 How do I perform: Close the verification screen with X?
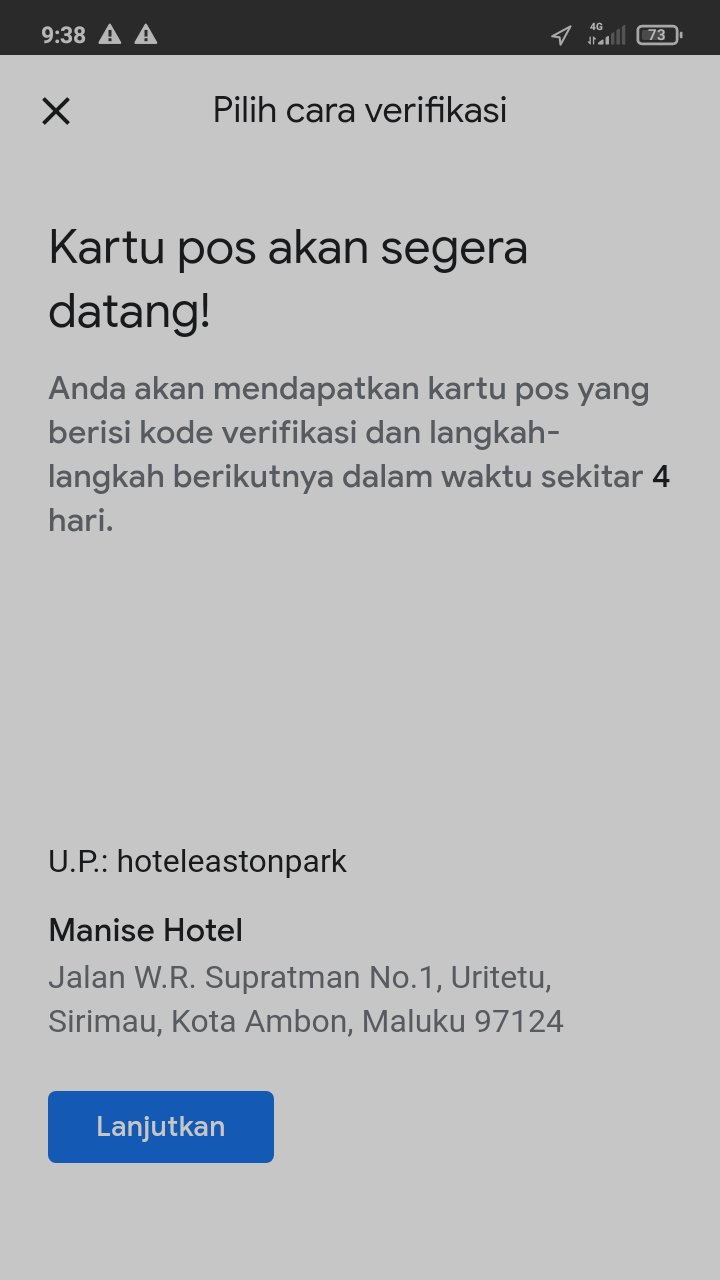(56, 111)
